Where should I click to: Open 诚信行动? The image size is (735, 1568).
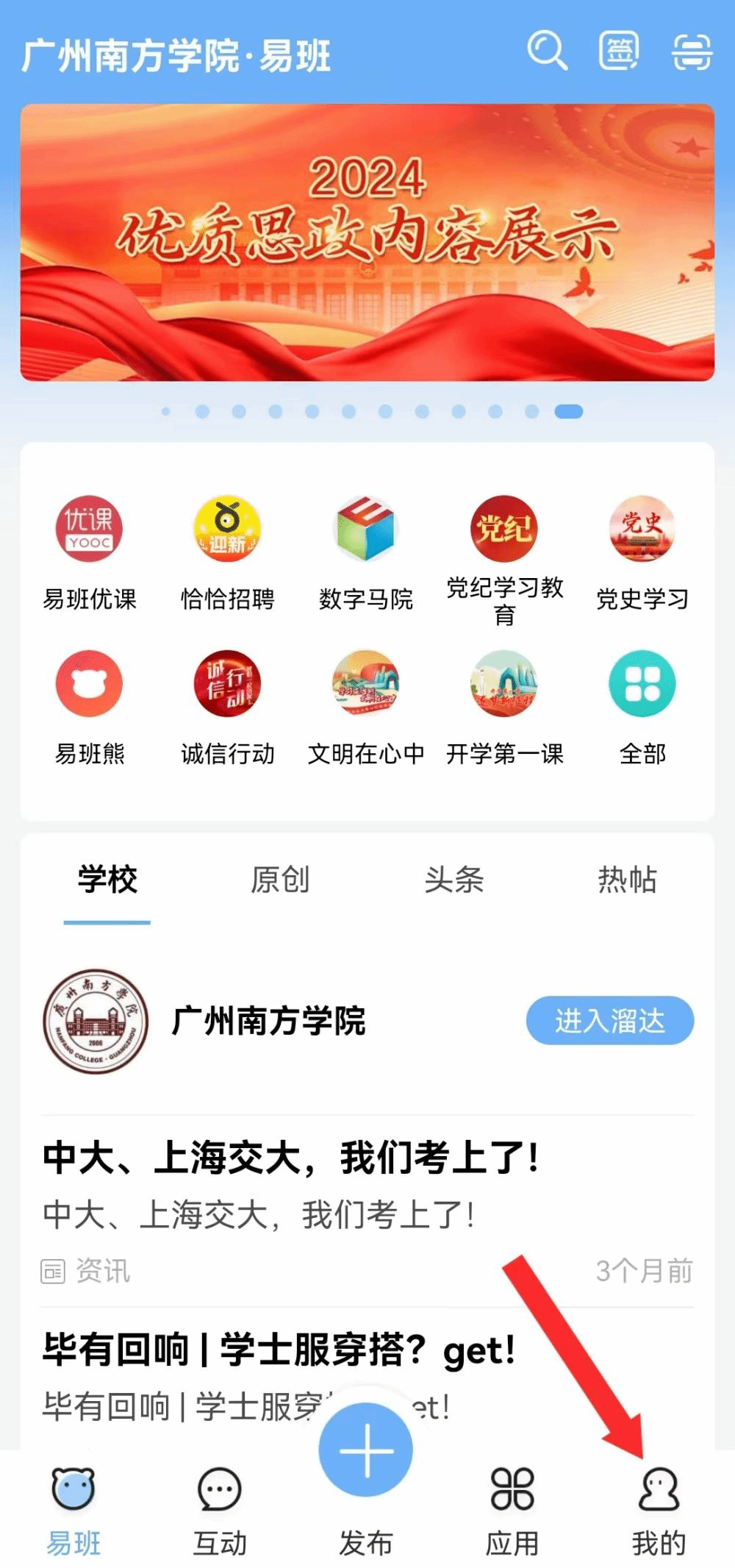(x=227, y=706)
